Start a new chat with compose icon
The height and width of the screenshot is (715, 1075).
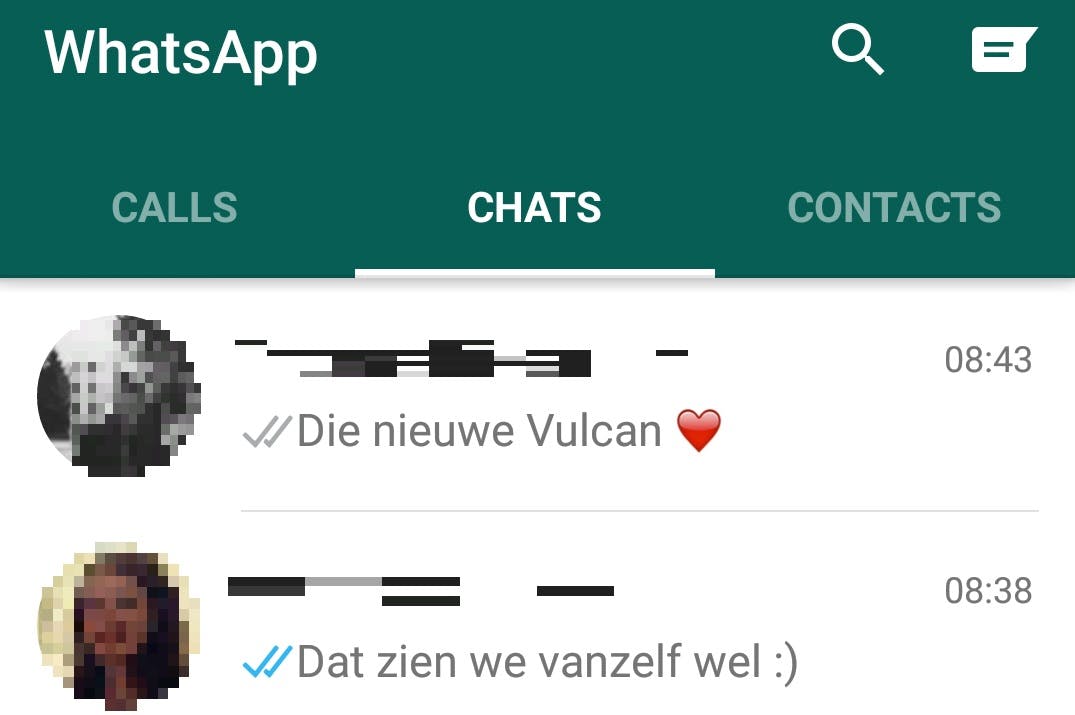[1002, 50]
